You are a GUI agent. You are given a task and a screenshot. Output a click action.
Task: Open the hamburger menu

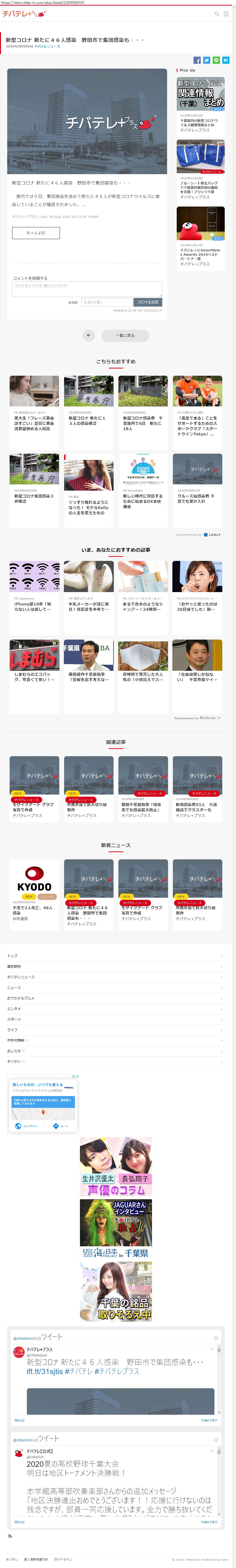pyautogui.click(x=226, y=13)
